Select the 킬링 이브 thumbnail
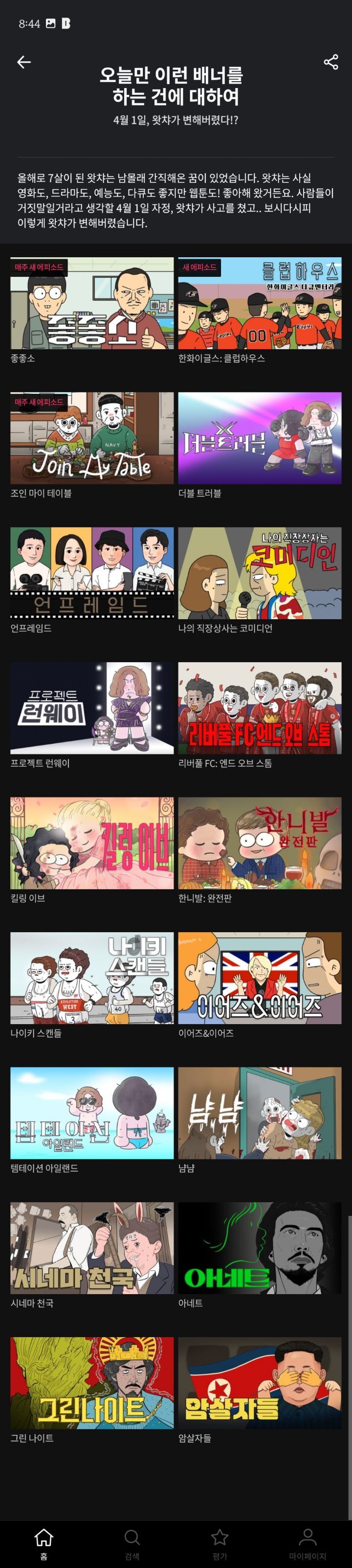 92,843
